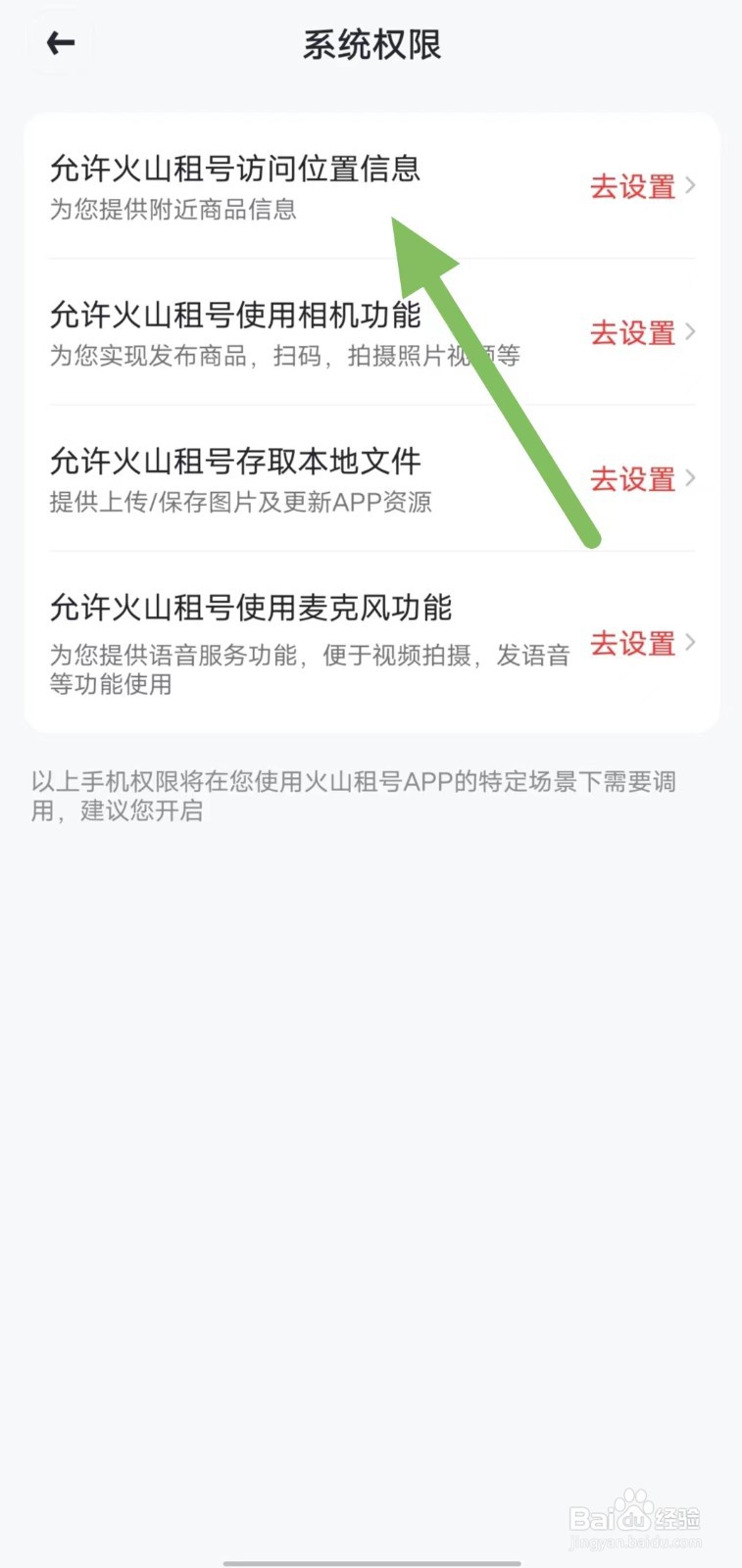Expand the chevron beside file storage 去设置
Image resolution: width=742 pixels, height=1568 pixels.
[692, 479]
